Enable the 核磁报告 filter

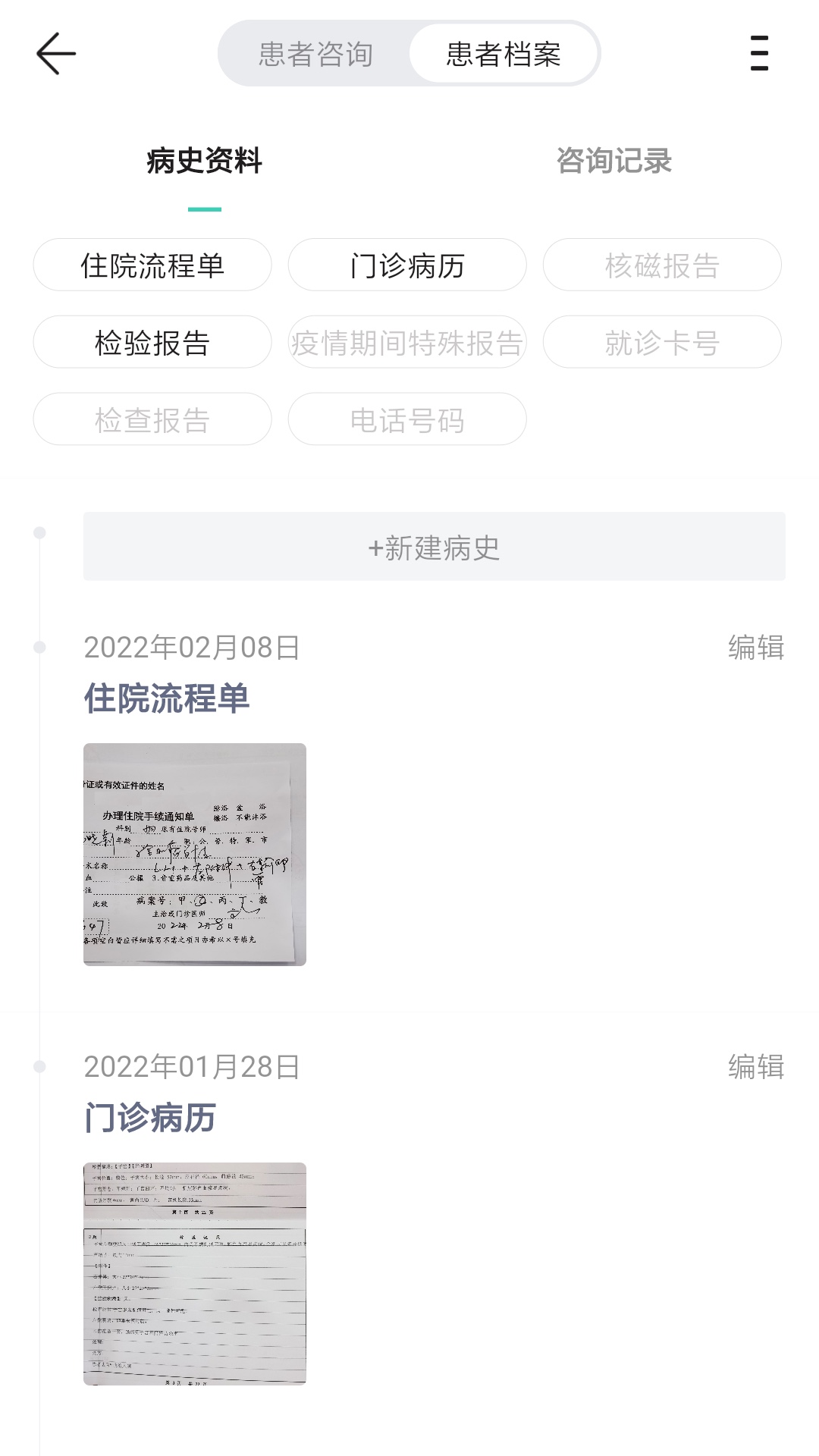661,265
